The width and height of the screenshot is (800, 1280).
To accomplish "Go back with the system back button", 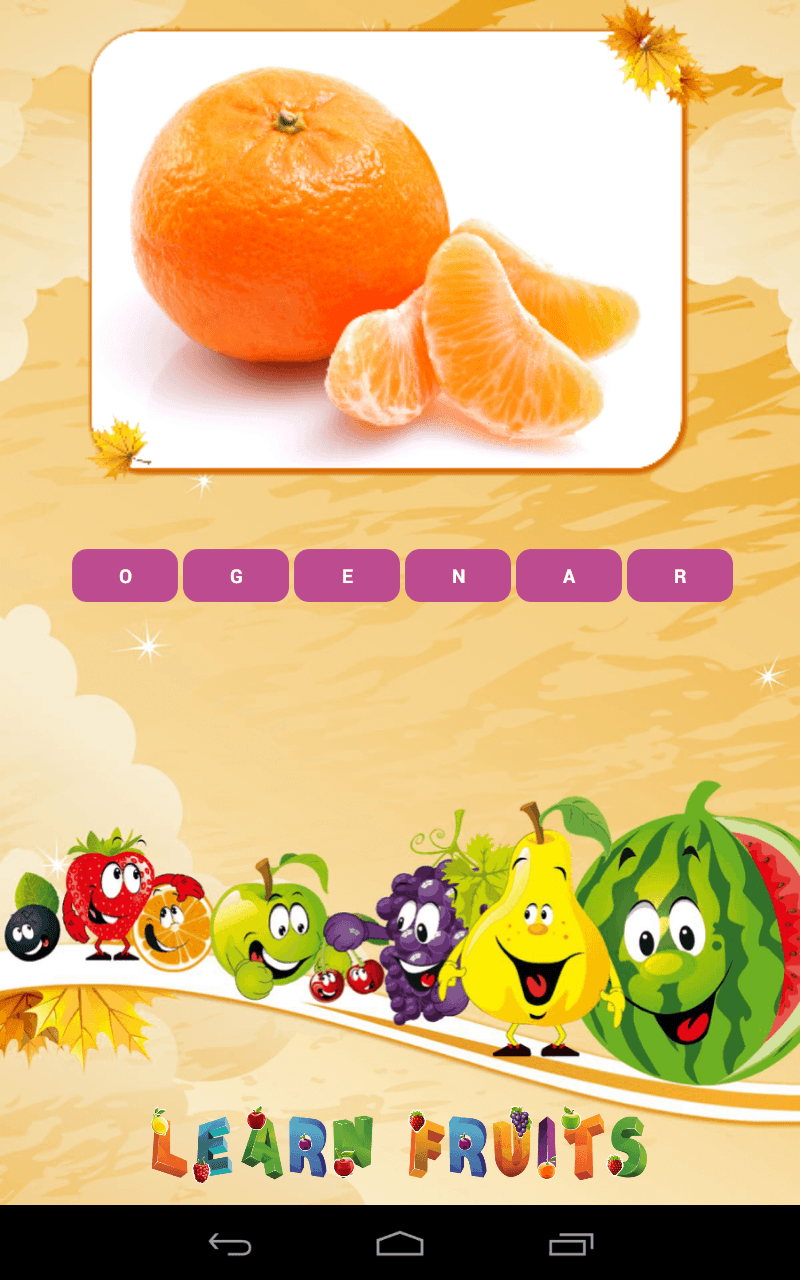I will click(x=230, y=1244).
